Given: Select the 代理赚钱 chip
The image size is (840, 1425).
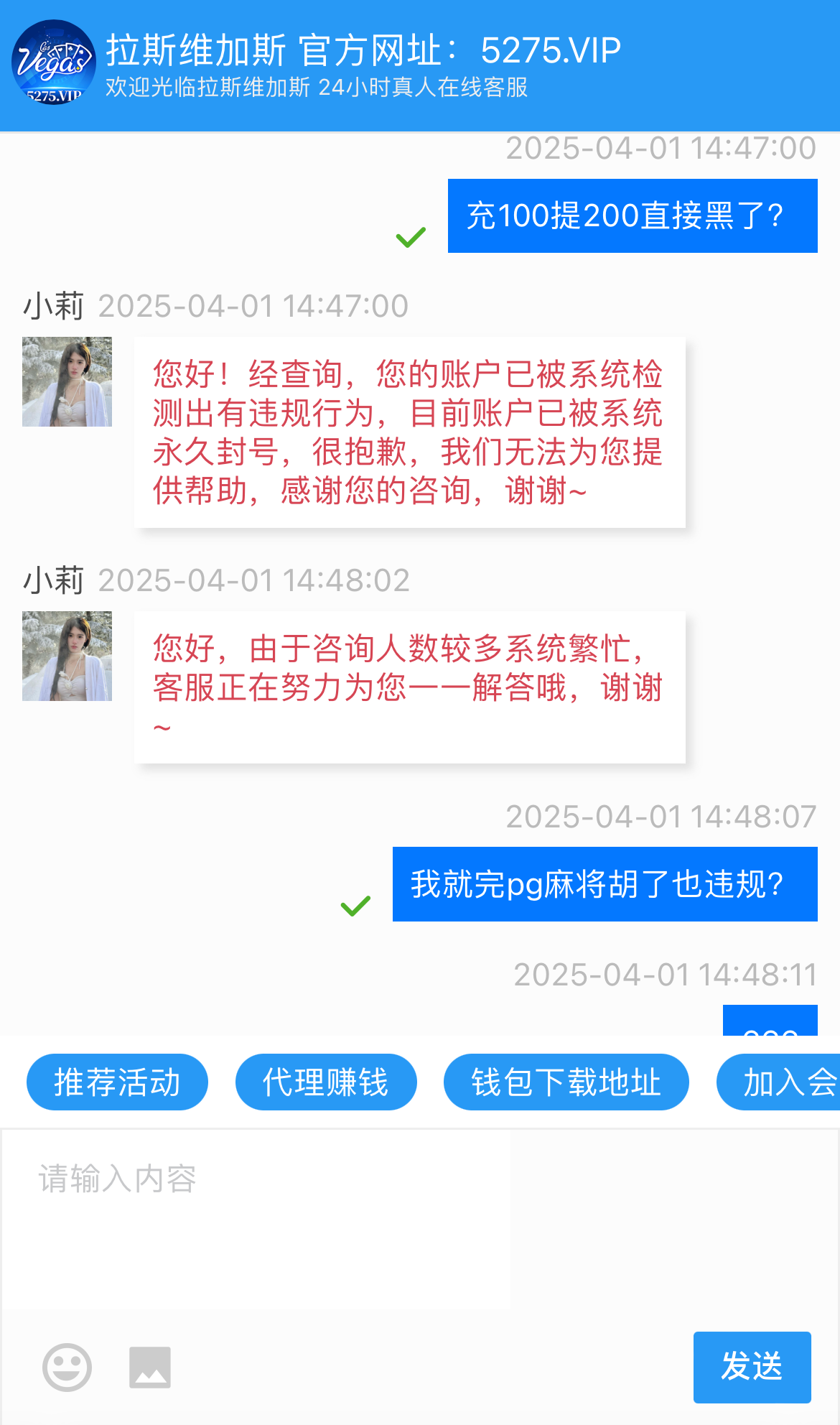Looking at the screenshot, I should pos(326,1082).
